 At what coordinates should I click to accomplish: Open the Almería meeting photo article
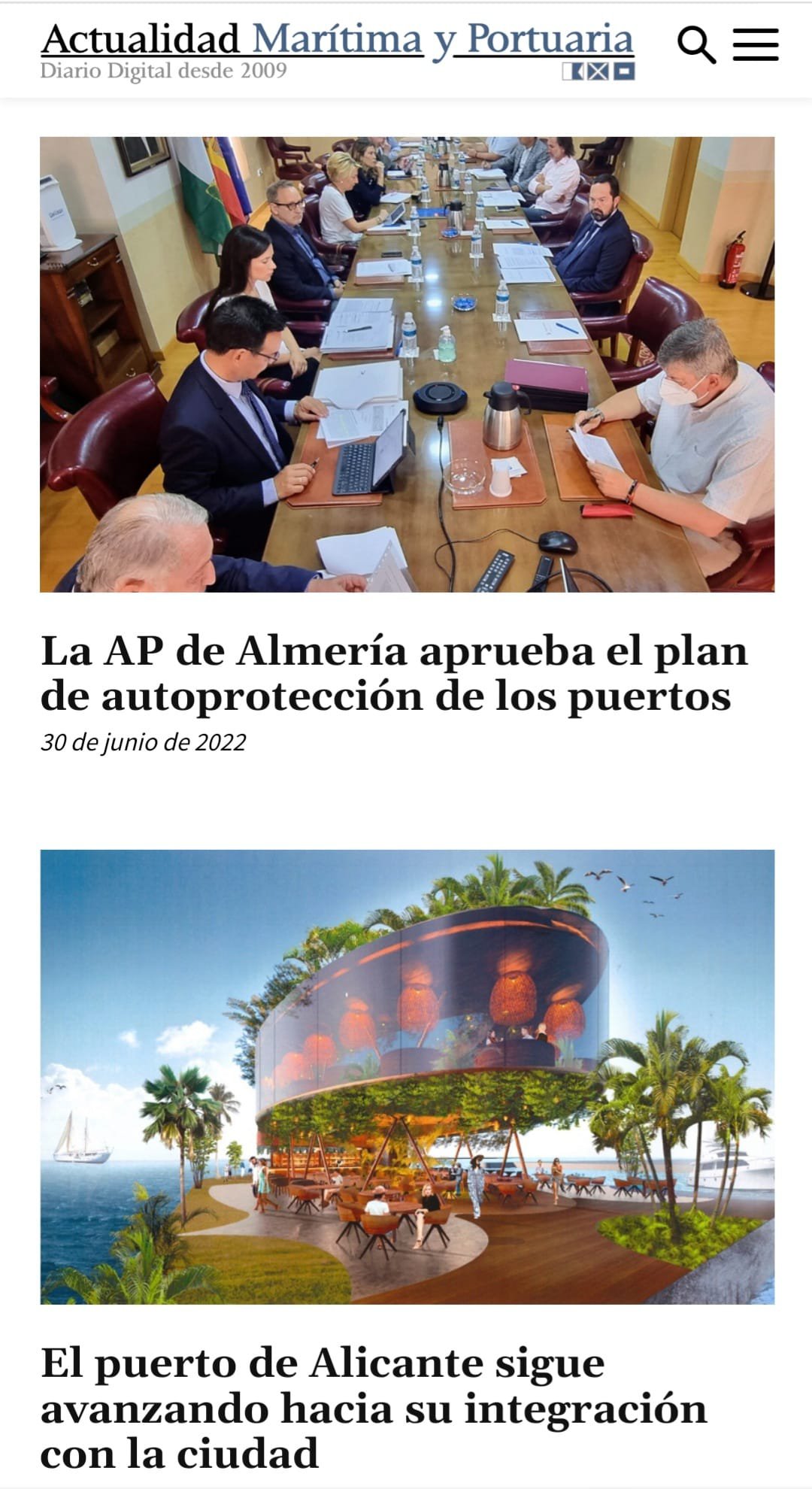click(x=407, y=364)
